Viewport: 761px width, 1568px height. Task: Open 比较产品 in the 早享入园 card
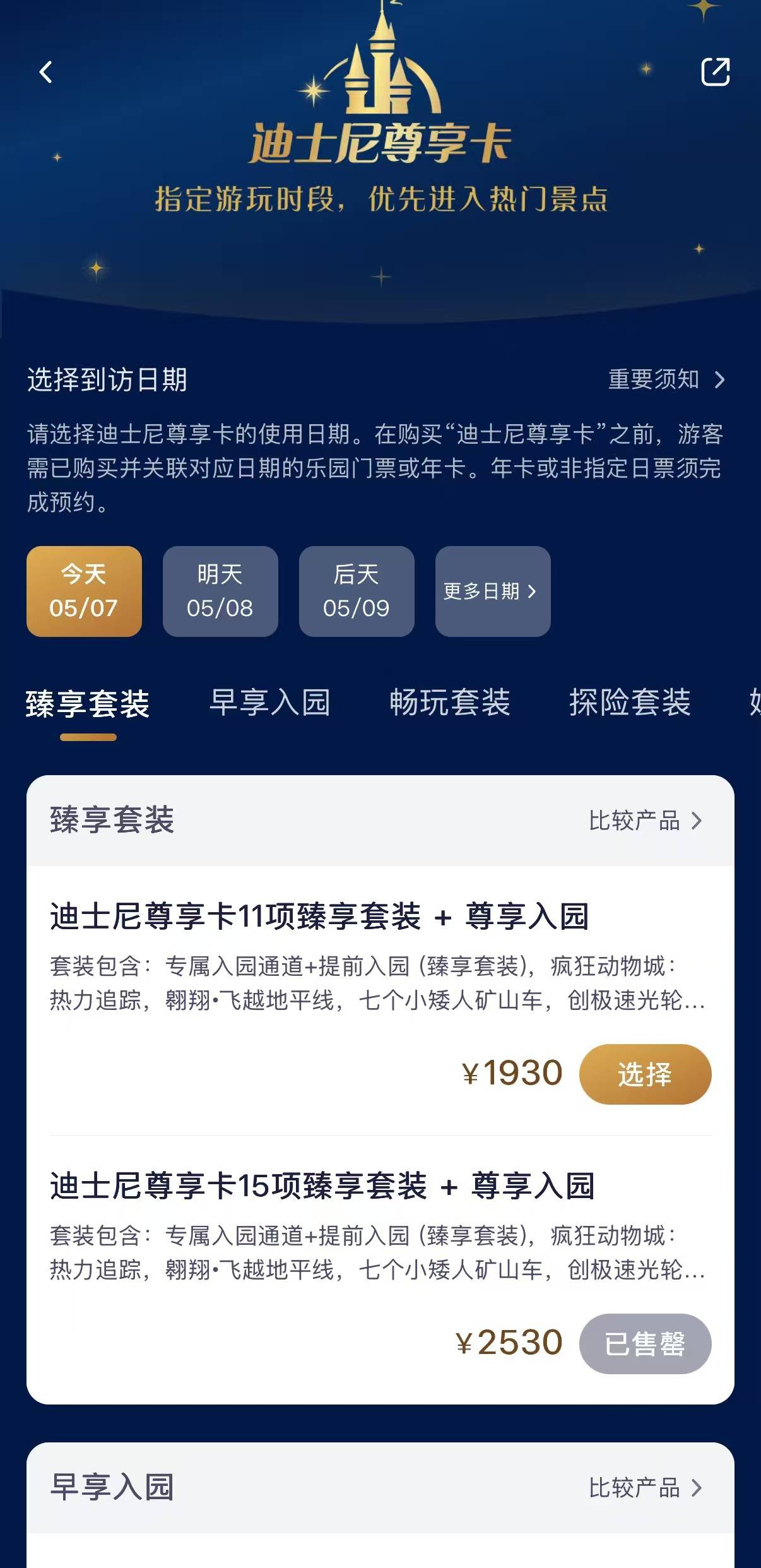tap(646, 1488)
